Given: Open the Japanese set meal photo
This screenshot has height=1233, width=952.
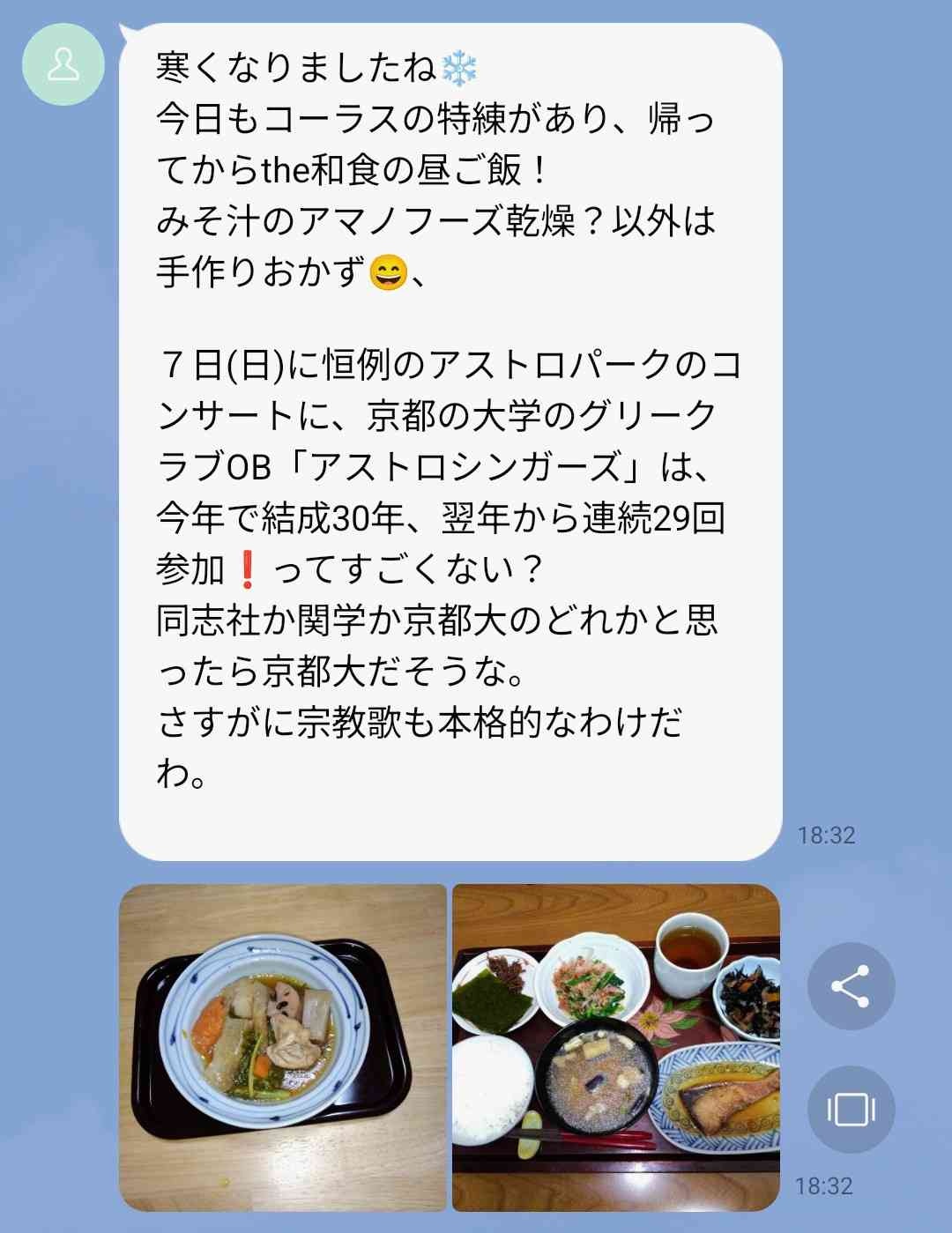Looking at the screenshot, I should pos(615,1047).
